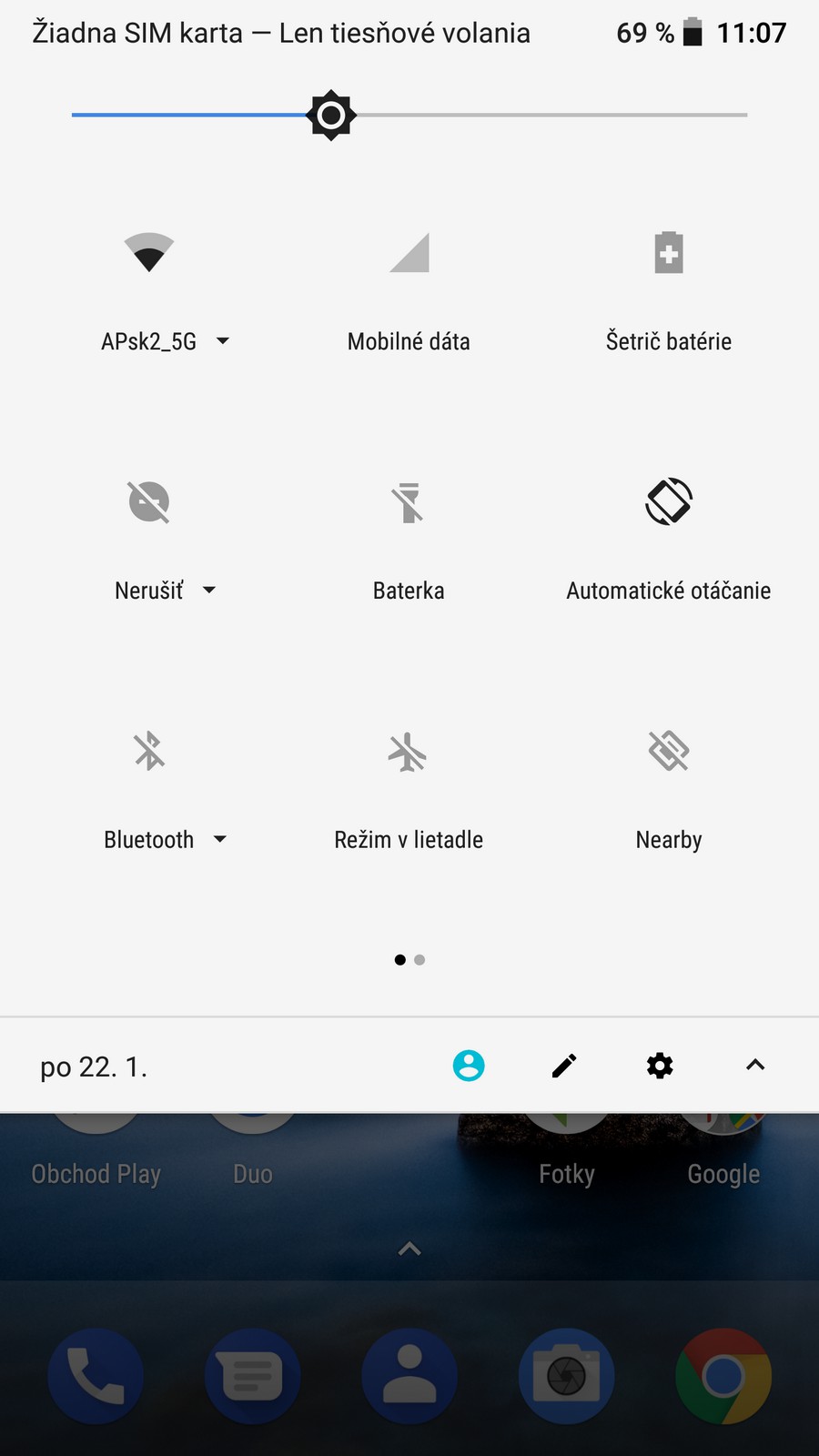Turn on the Baterka flashlight

409,502
